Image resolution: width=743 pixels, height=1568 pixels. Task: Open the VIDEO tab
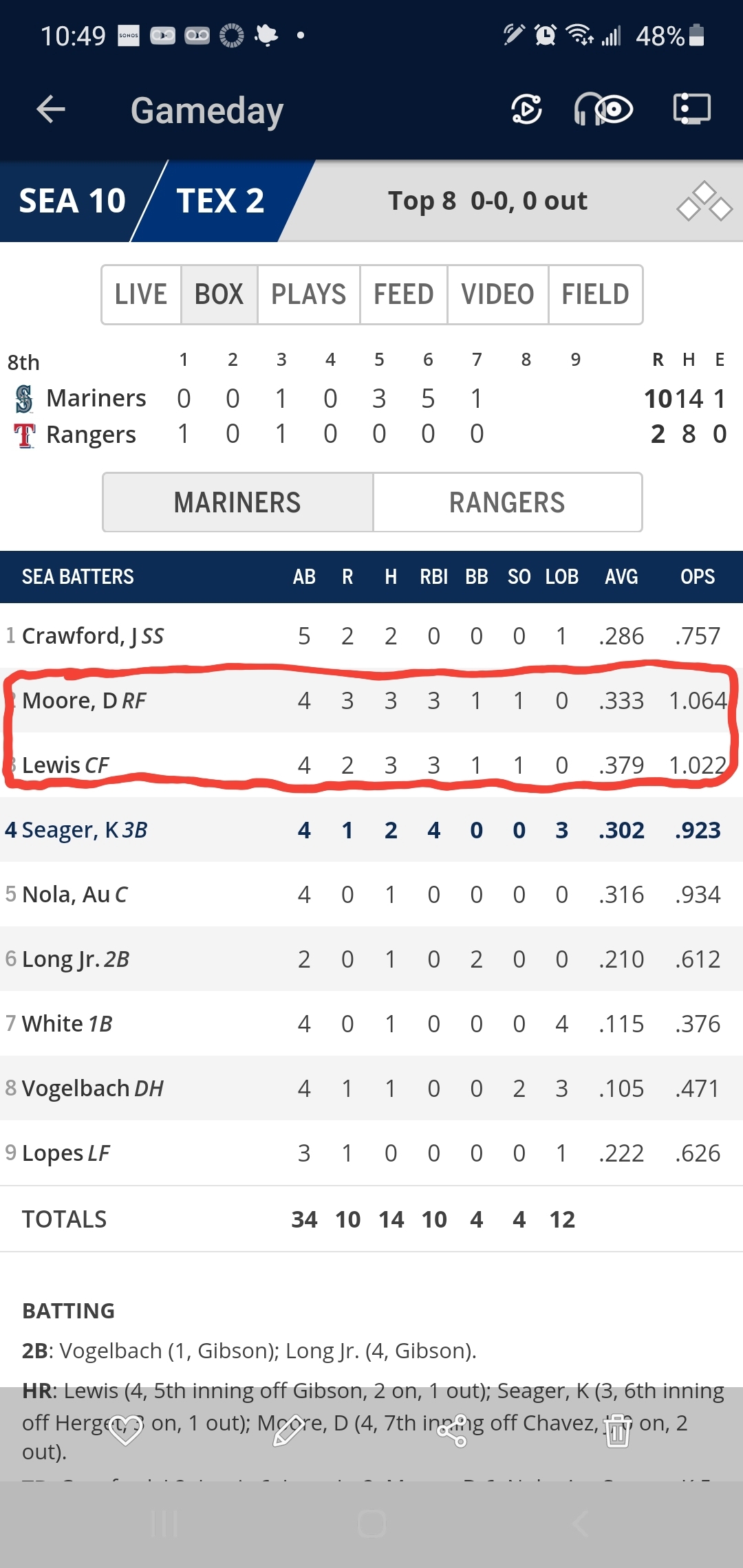(x=497, y=294)
